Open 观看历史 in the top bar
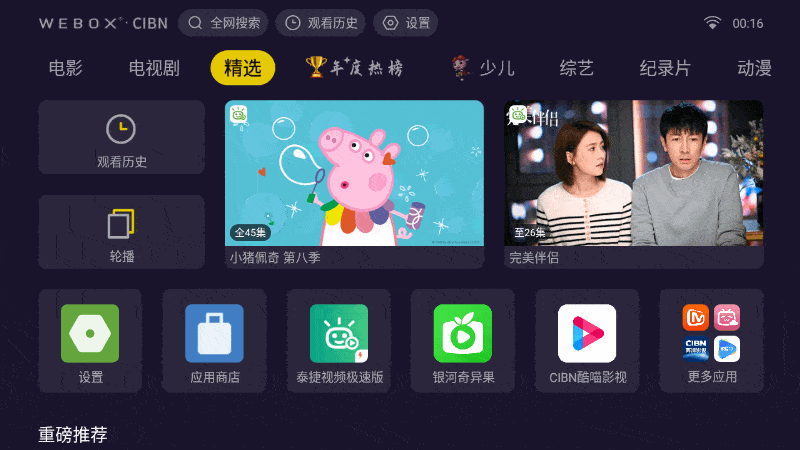The image size is (800, 450). (320, 23)
